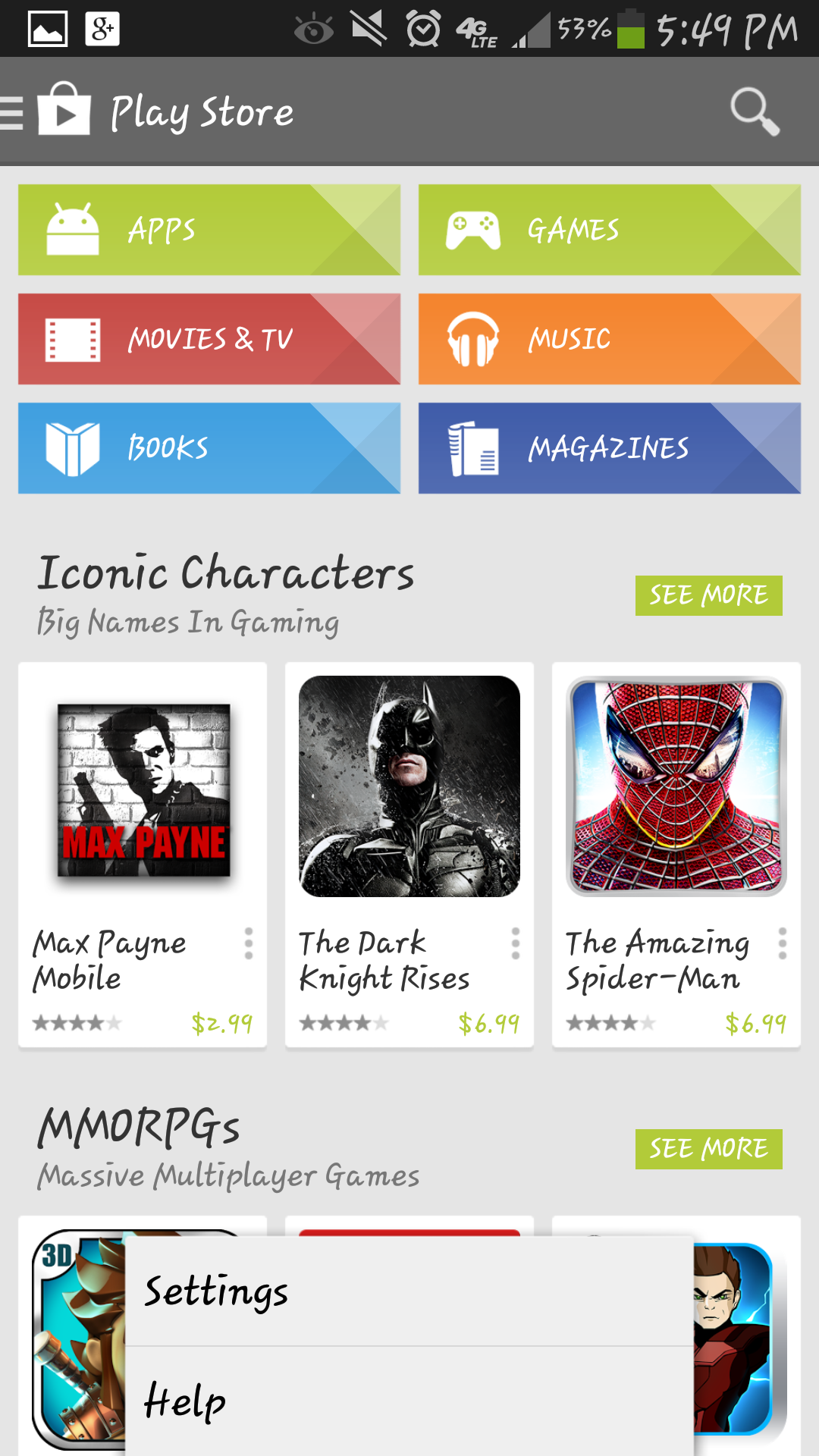Screen dimensions: 819x1456
Task: See more MMORPGs
Action: (708, 1149)
